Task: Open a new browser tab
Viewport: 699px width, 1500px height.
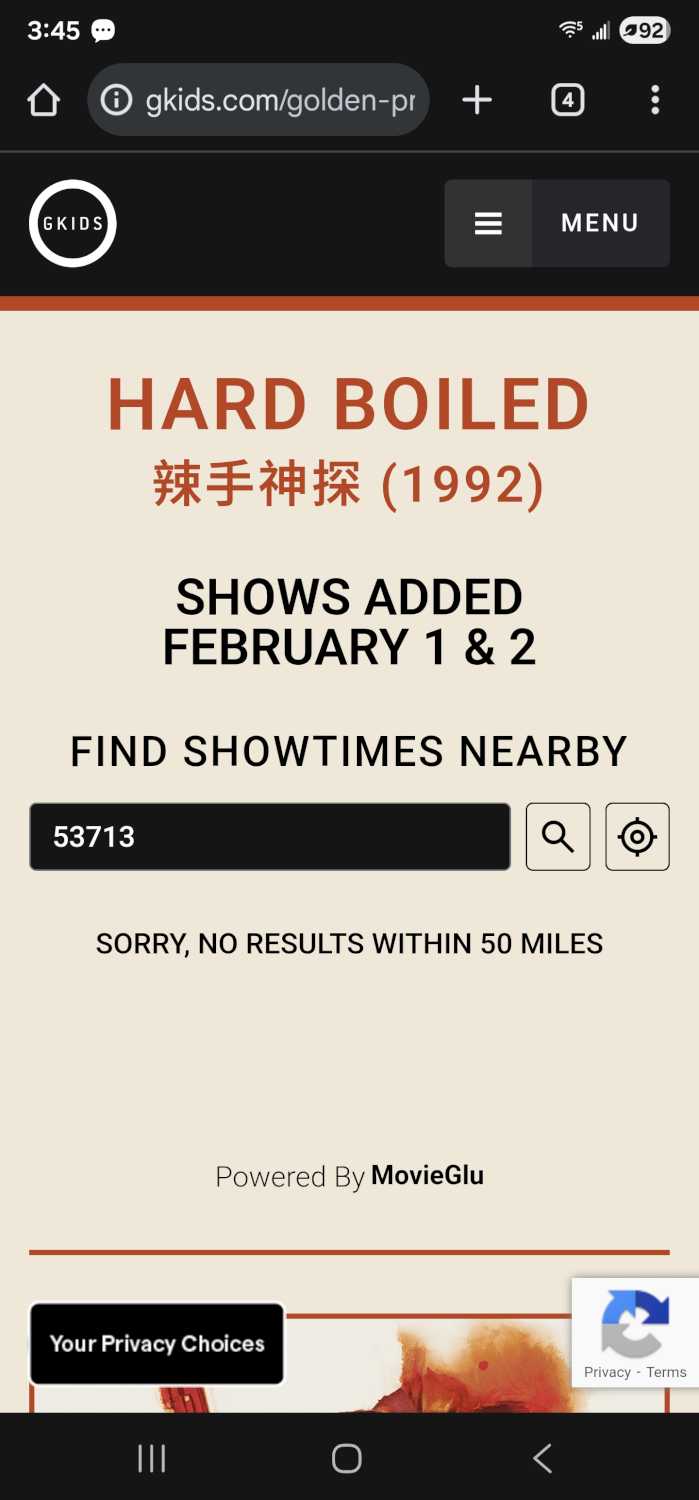Action: pos(477,100)
